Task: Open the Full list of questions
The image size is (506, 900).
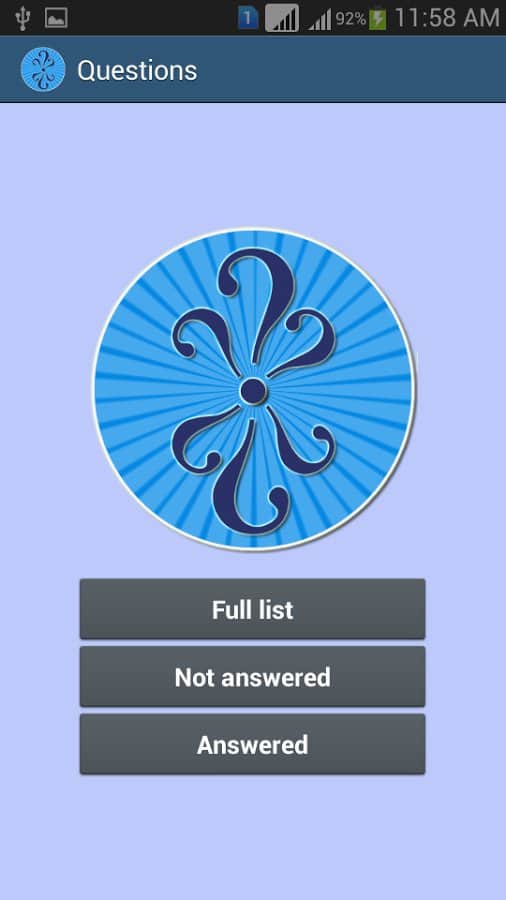Action: pyautogui.click(x=252, y=609)
